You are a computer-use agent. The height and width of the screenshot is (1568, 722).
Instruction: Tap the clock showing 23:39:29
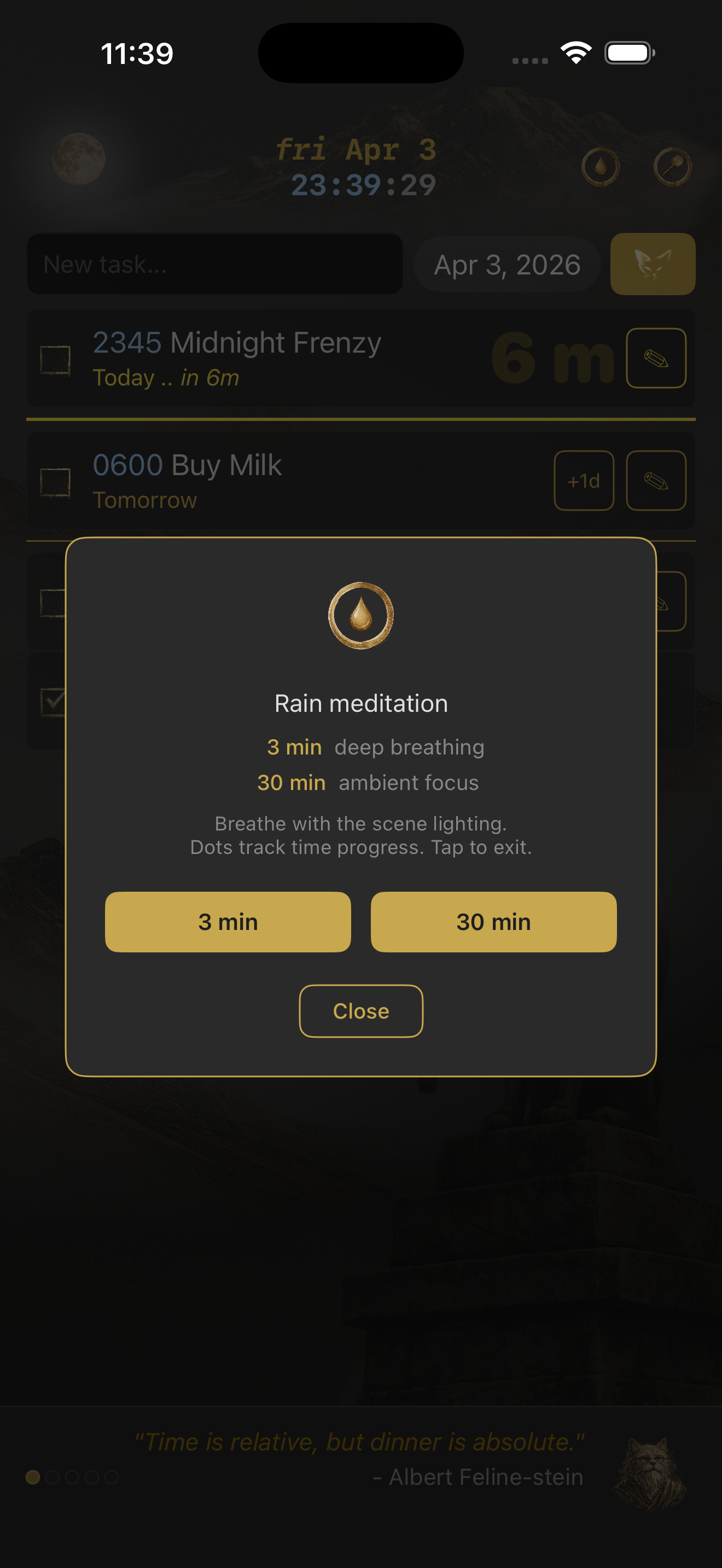pyautogui.click(x=363, y=184)
